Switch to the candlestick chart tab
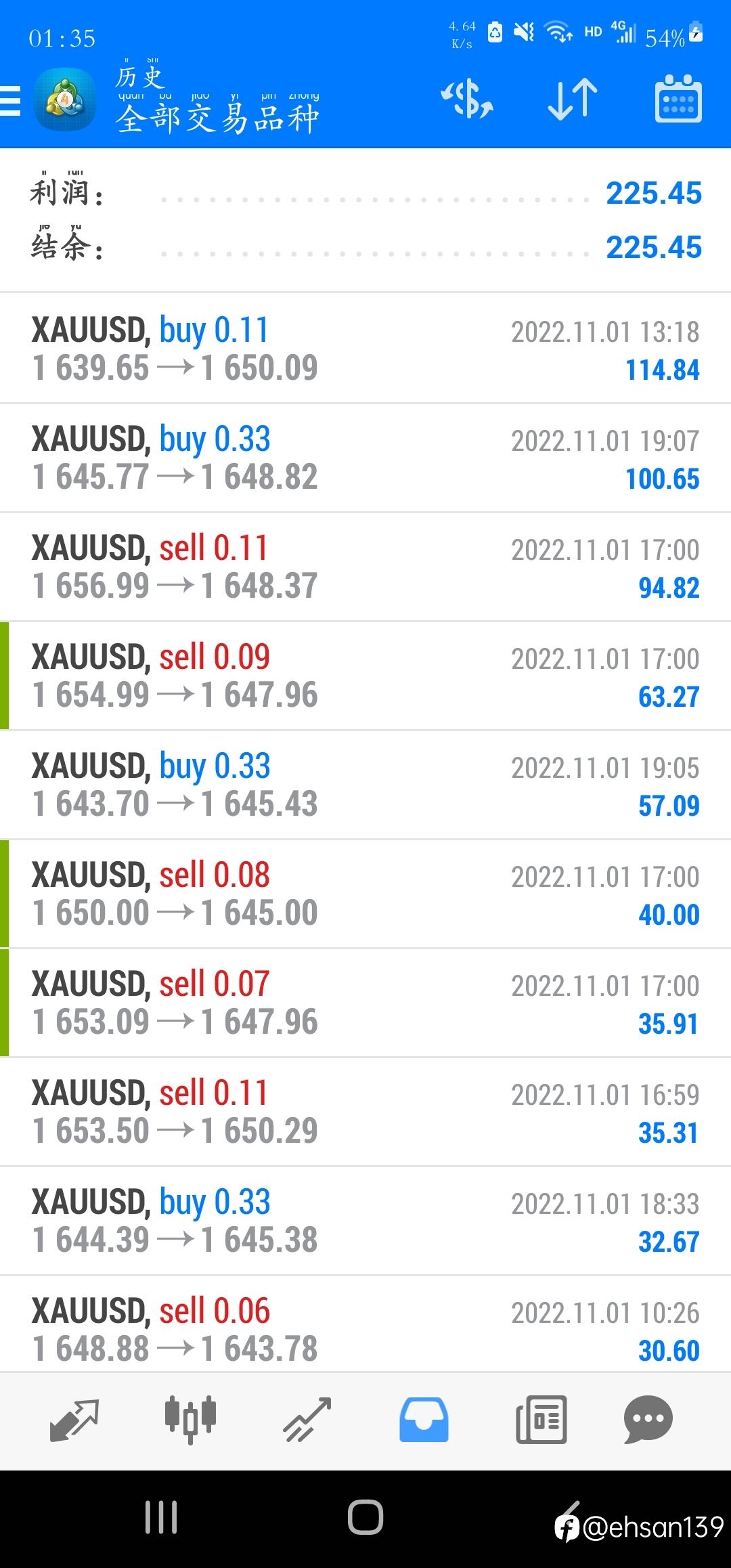The width and height of the screenshot is (731, 1568). pyautogui.click(x=190, y=1420)
